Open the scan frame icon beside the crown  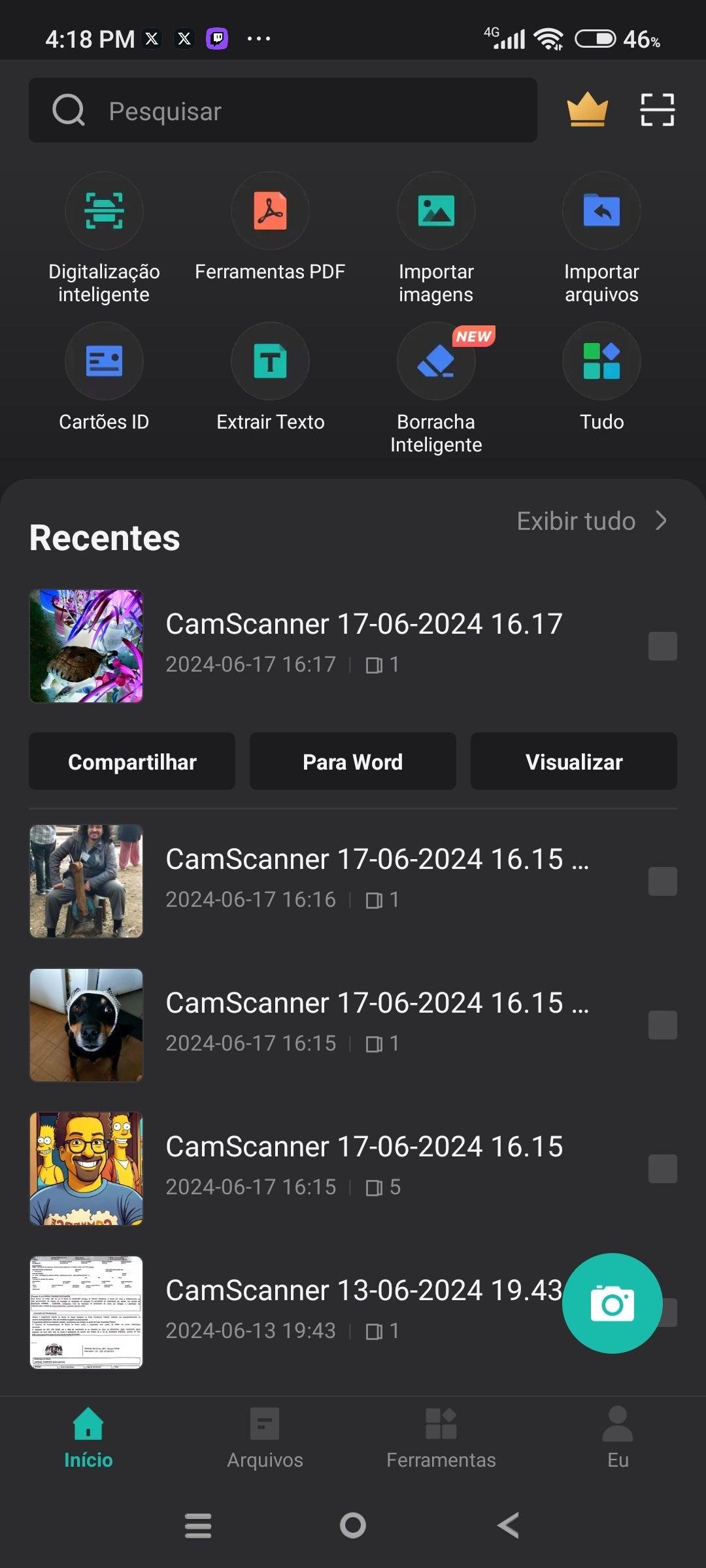657,110
